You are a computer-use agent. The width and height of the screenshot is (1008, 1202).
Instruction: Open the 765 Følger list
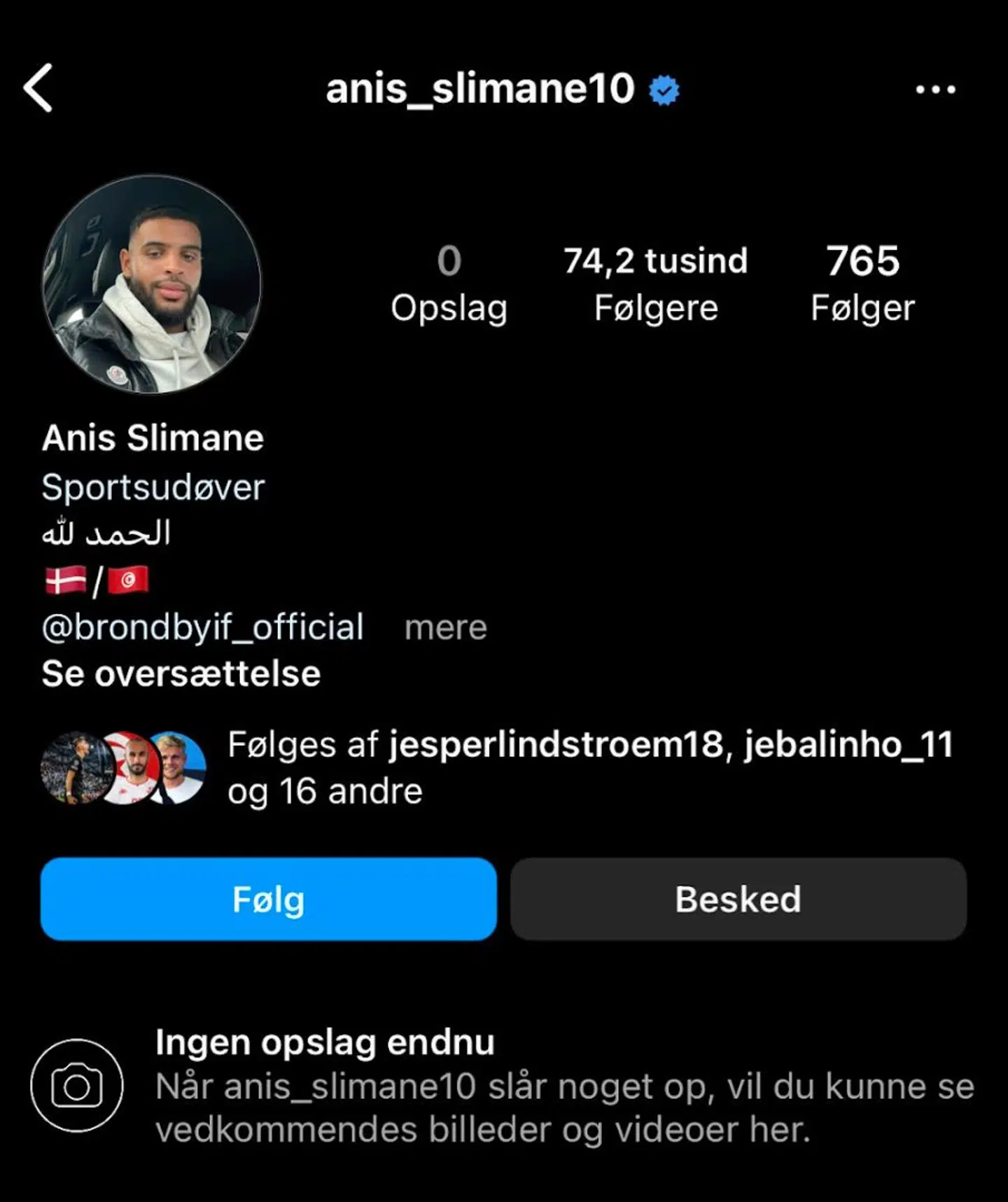pos(862,283)
